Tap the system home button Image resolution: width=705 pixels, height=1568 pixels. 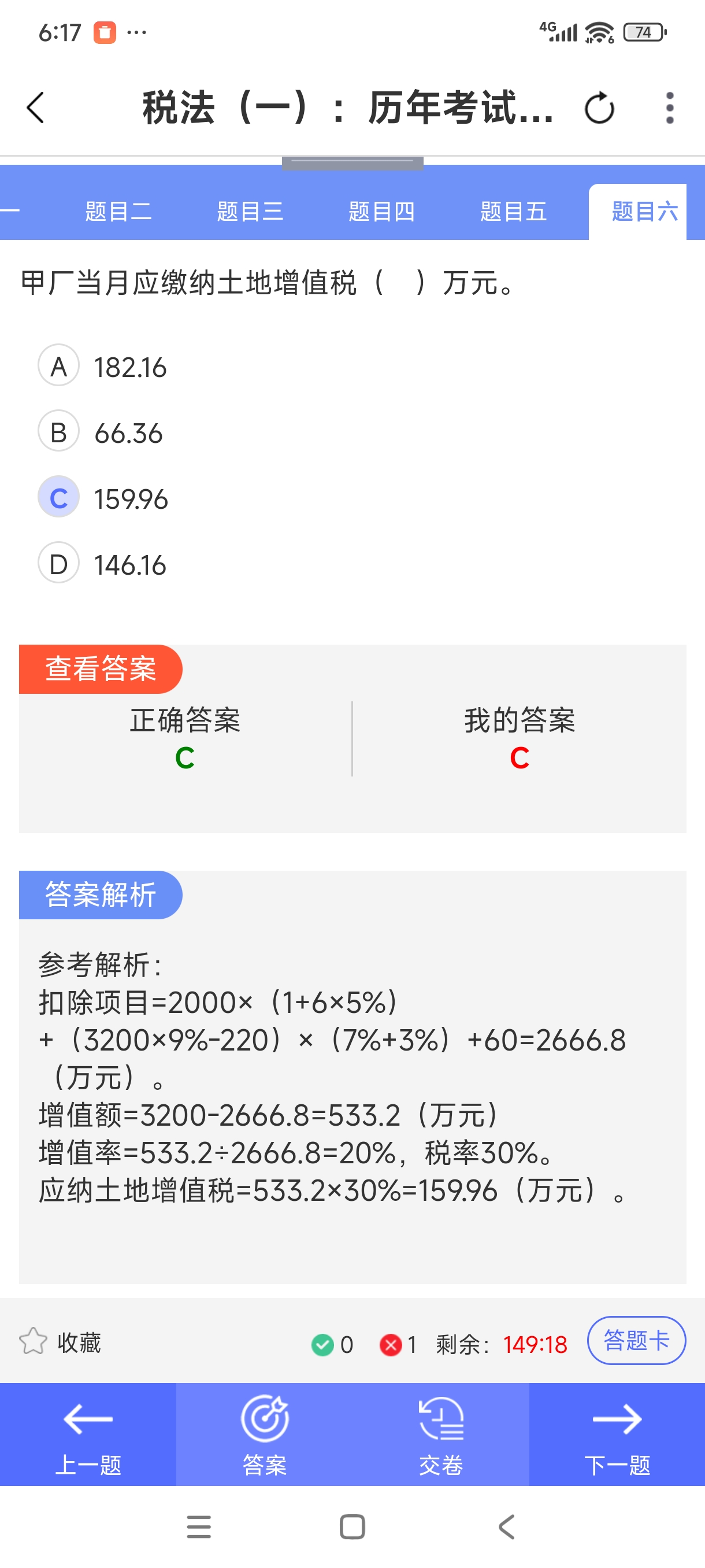pyautogui.click(x=352, y=1526)
